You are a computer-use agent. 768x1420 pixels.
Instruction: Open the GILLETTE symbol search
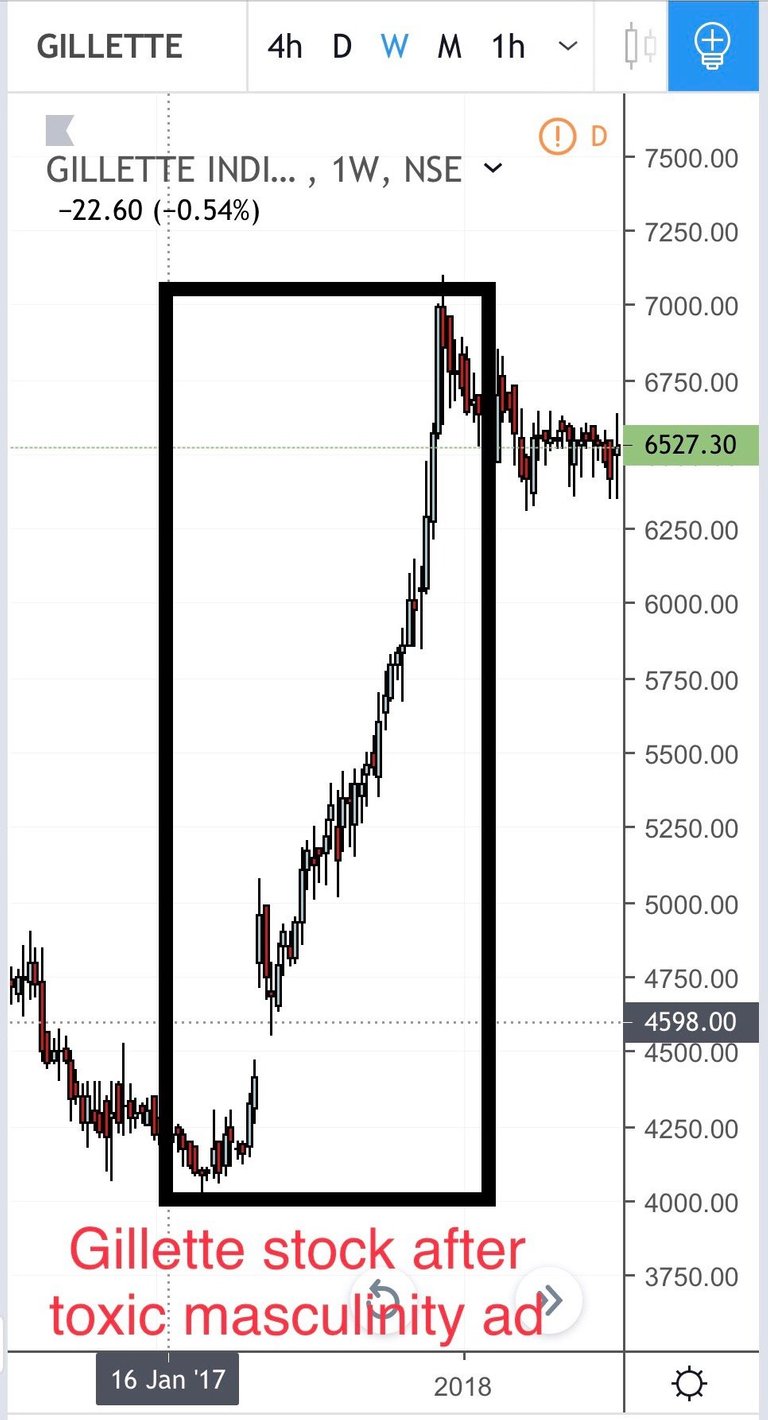click(x=110, y=46)
